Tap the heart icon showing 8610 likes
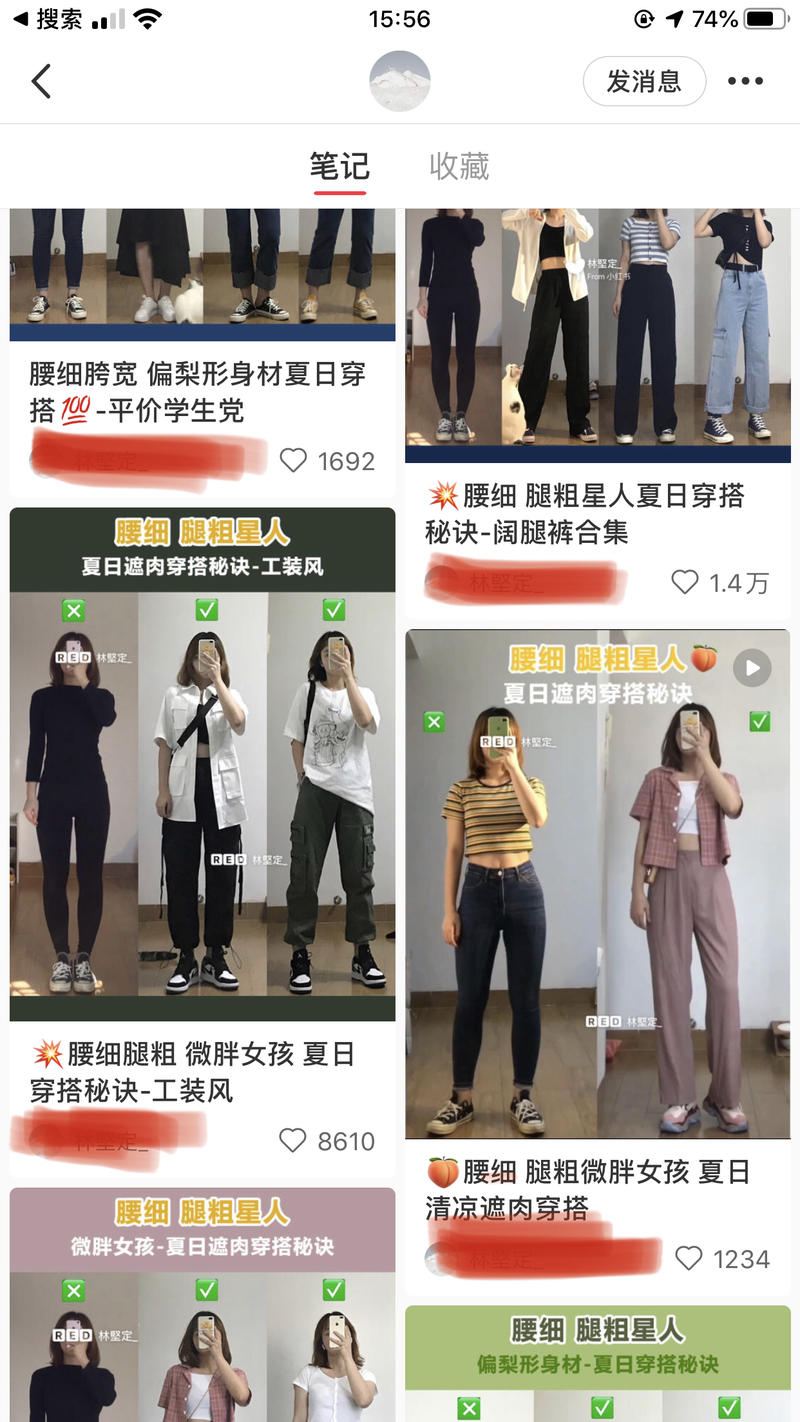The width and height of the screenshot is (800, 1422). (x=293, y=1141)
